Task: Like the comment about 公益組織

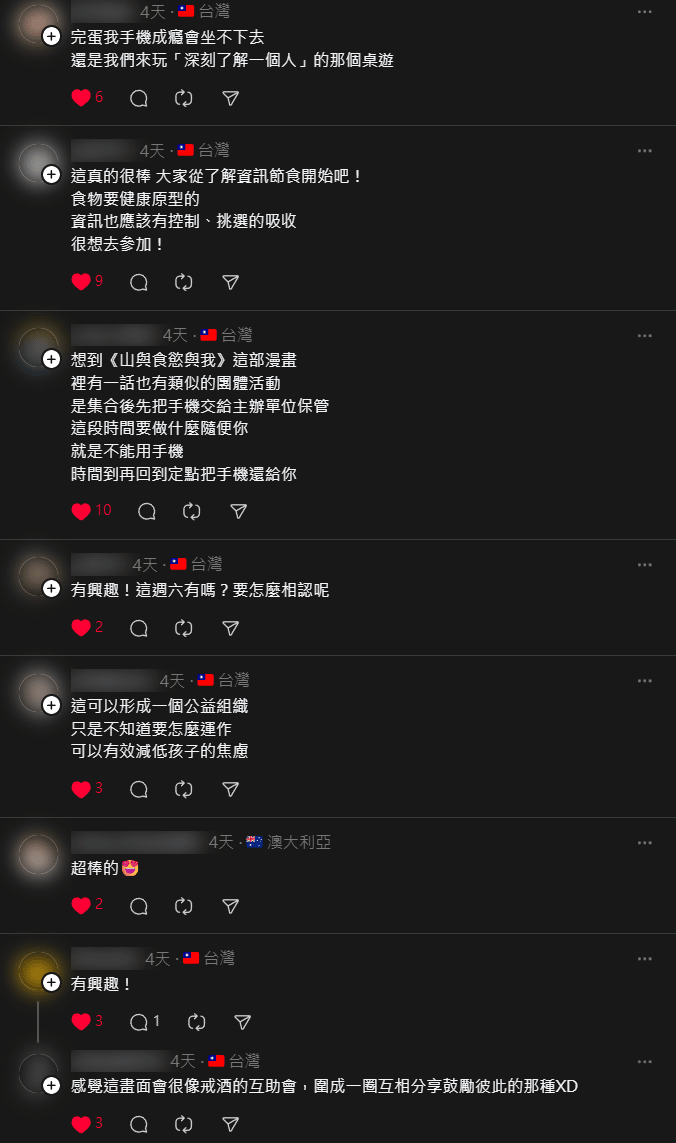Action: coord(81,790)
